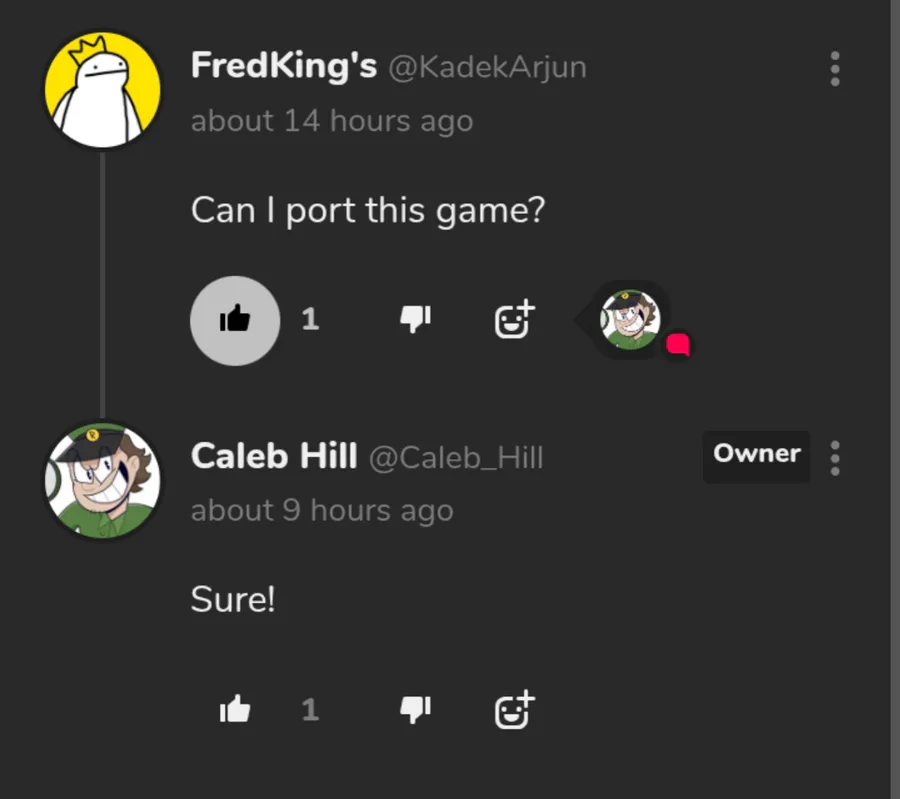View Caleb Hill's reaction on FredKing's comment
This screenshot has height=799, width=900.
point(631,320)
